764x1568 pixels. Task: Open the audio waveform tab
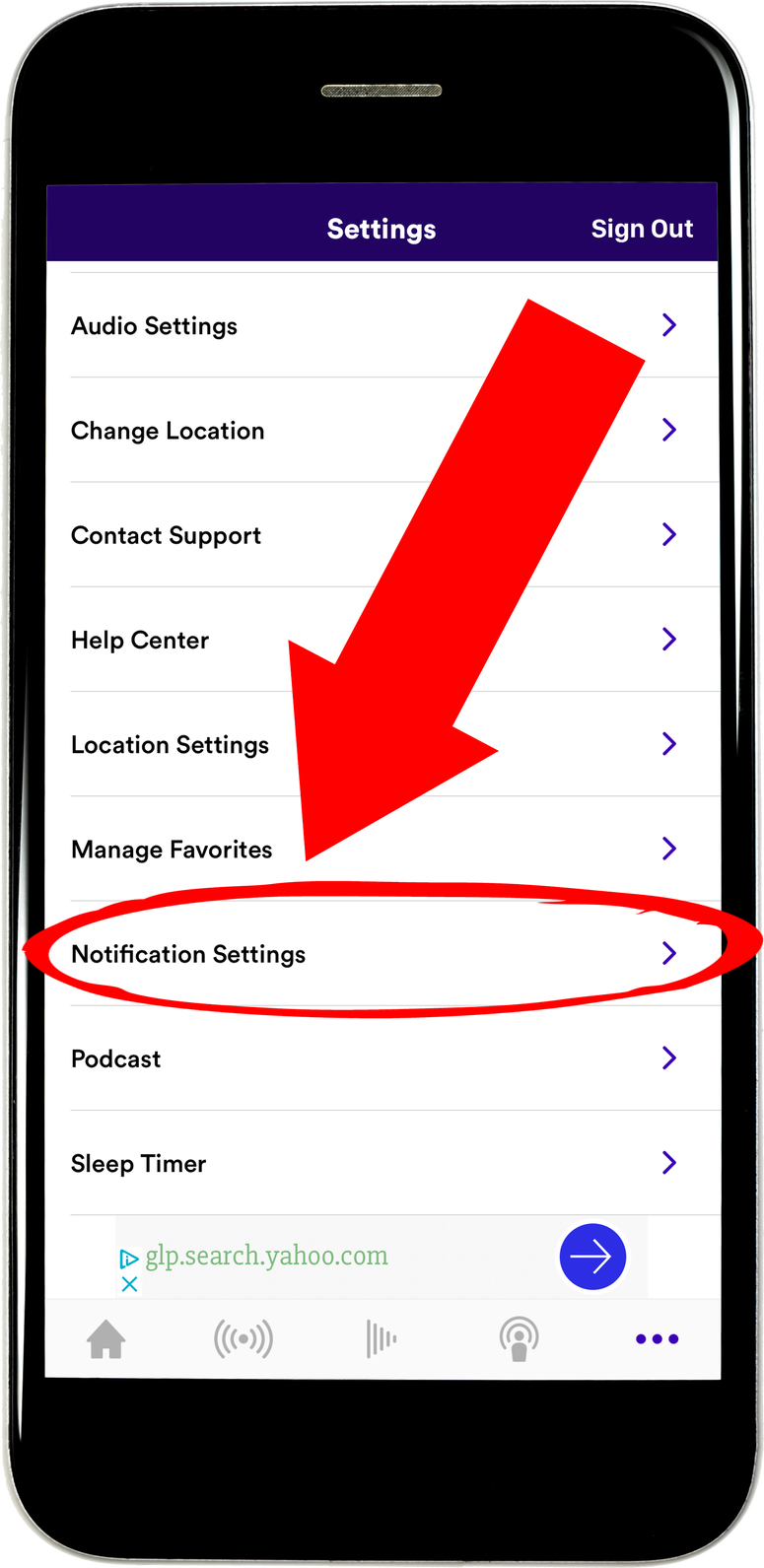click(x=382, y=1339)
